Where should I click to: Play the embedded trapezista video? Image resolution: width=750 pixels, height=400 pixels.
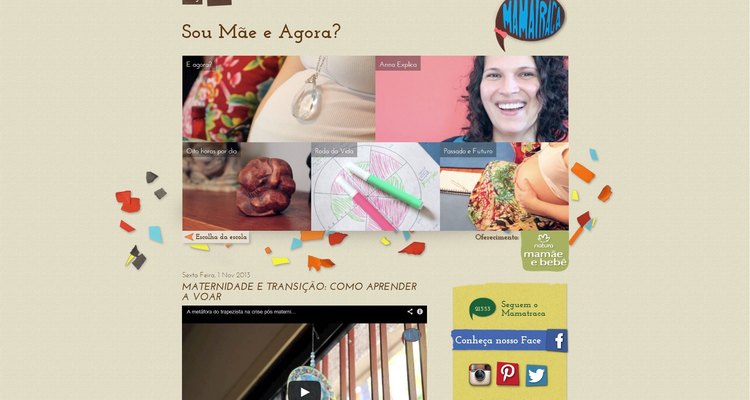click(304, 389)
